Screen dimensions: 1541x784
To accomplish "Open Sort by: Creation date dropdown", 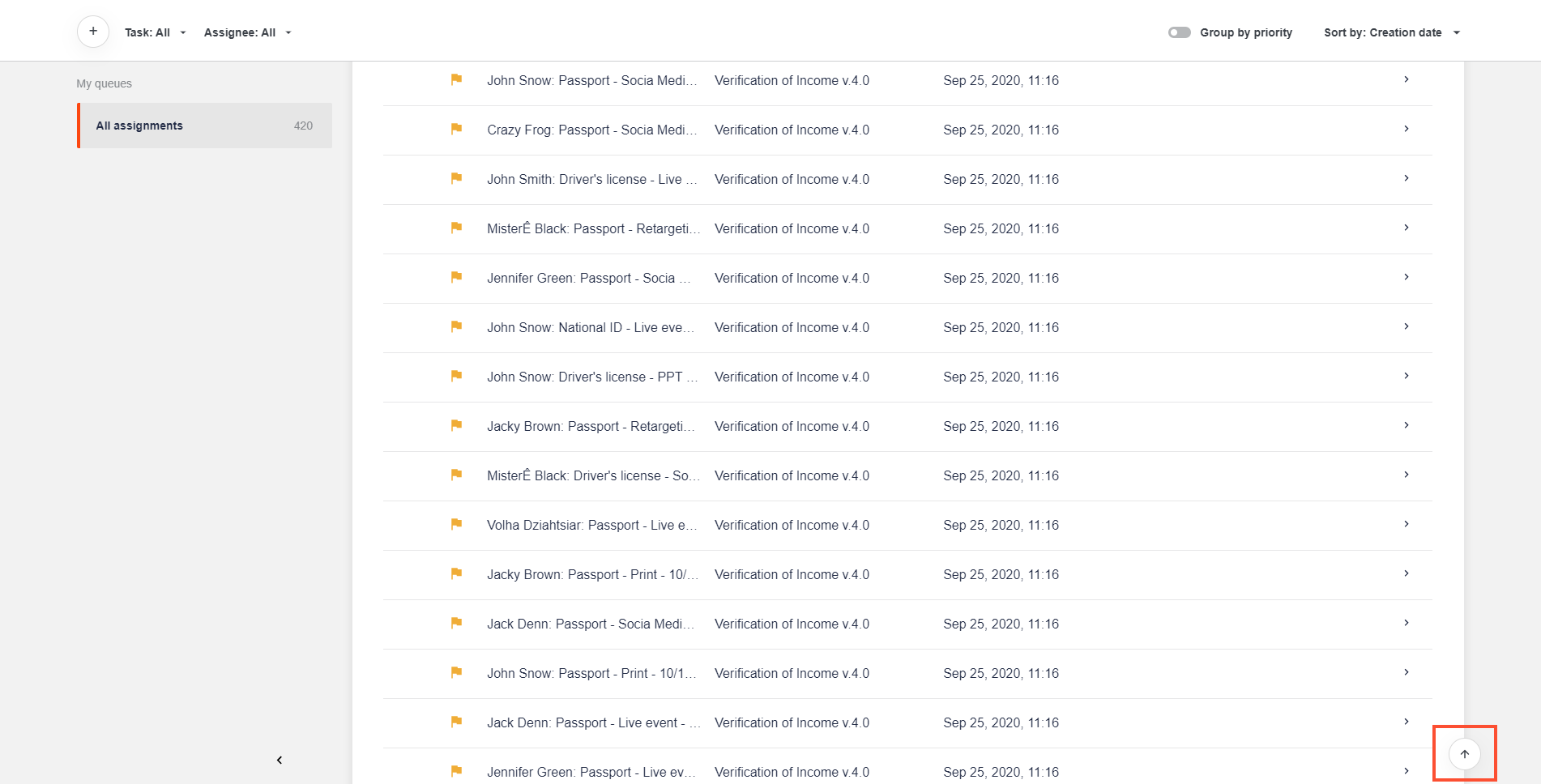I will coord(1391,32).
